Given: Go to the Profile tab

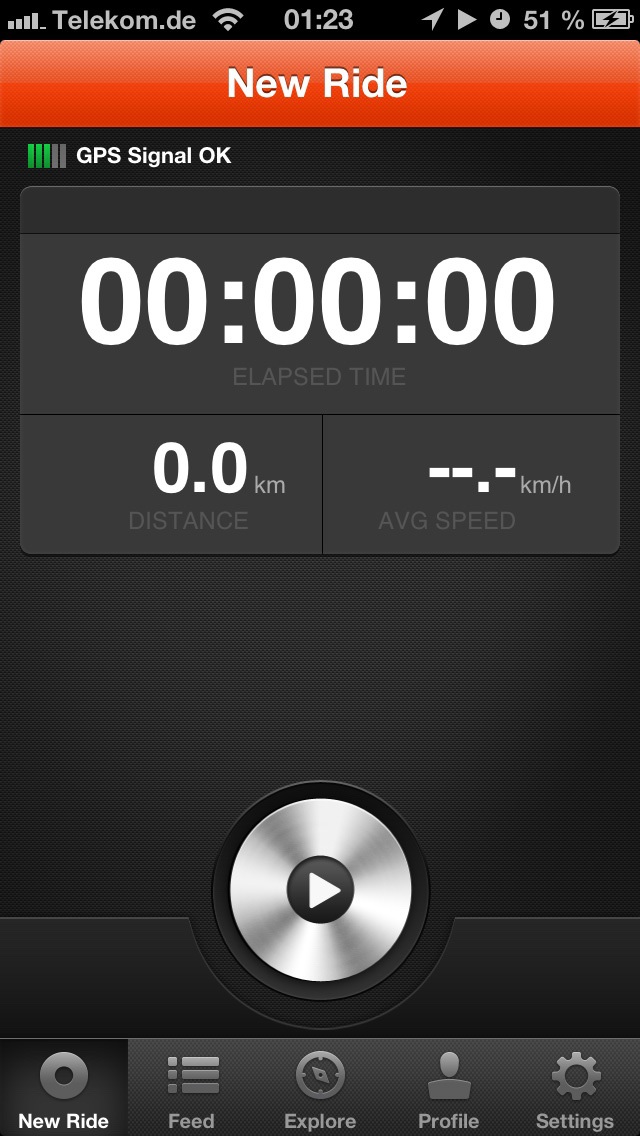Looking at the screenshot, I should pos(448,1089).
